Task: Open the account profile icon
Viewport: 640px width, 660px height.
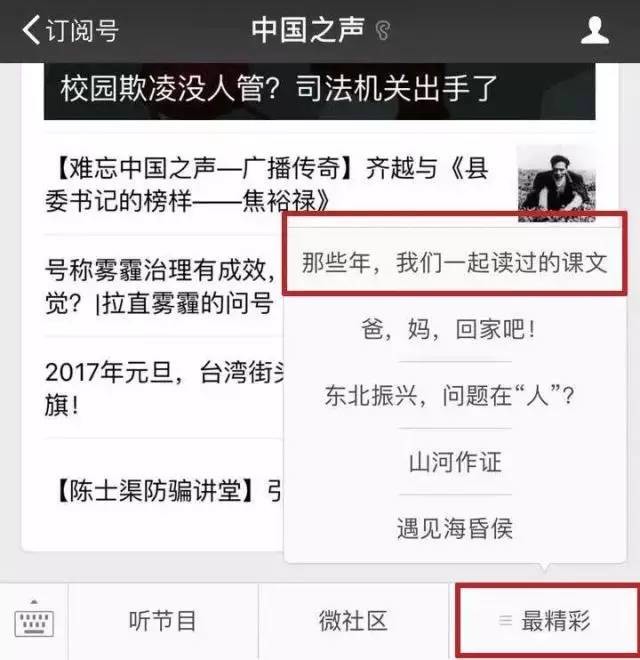Action: tap(595, 31)
